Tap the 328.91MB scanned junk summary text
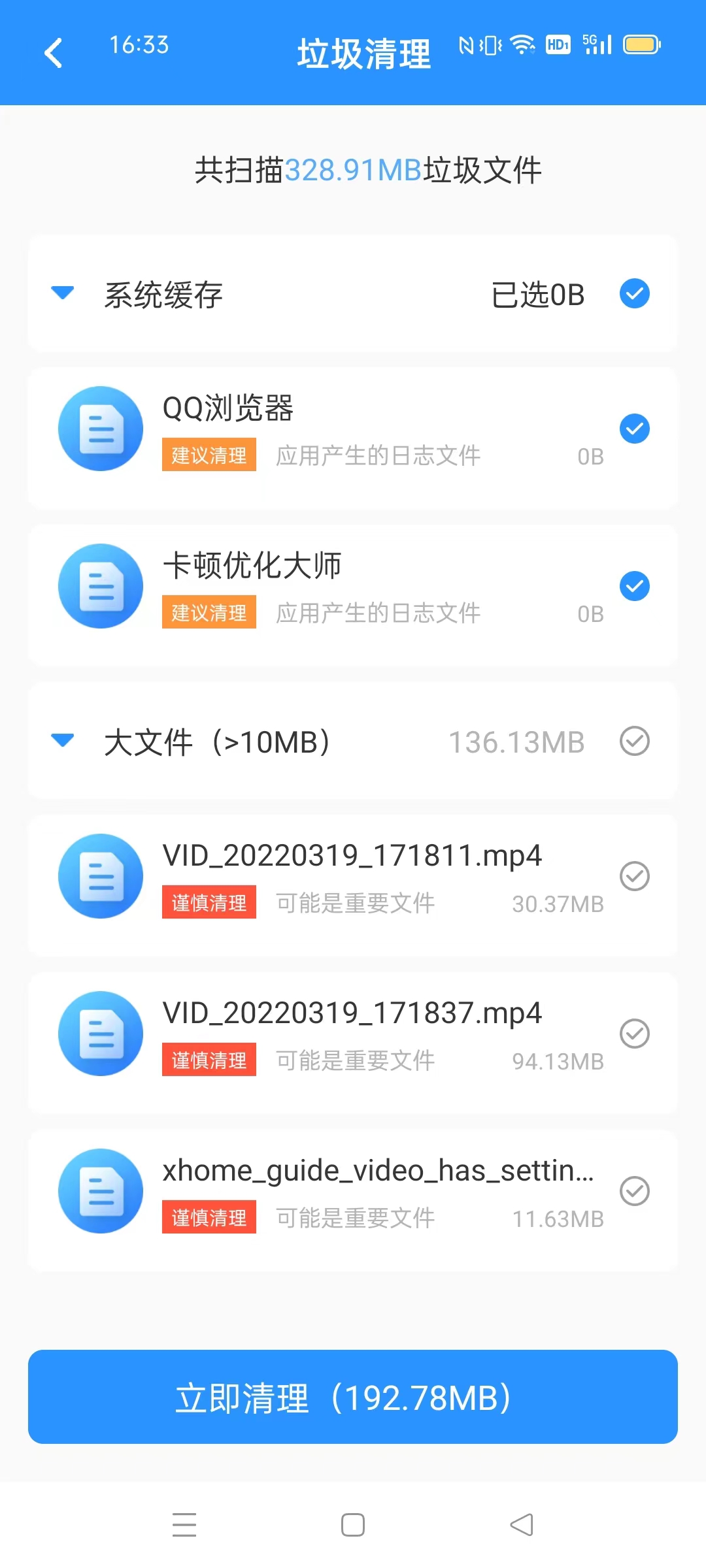The height and width of the screenshot is (1568, 706). pyautogui.click(x=354, y=169)
